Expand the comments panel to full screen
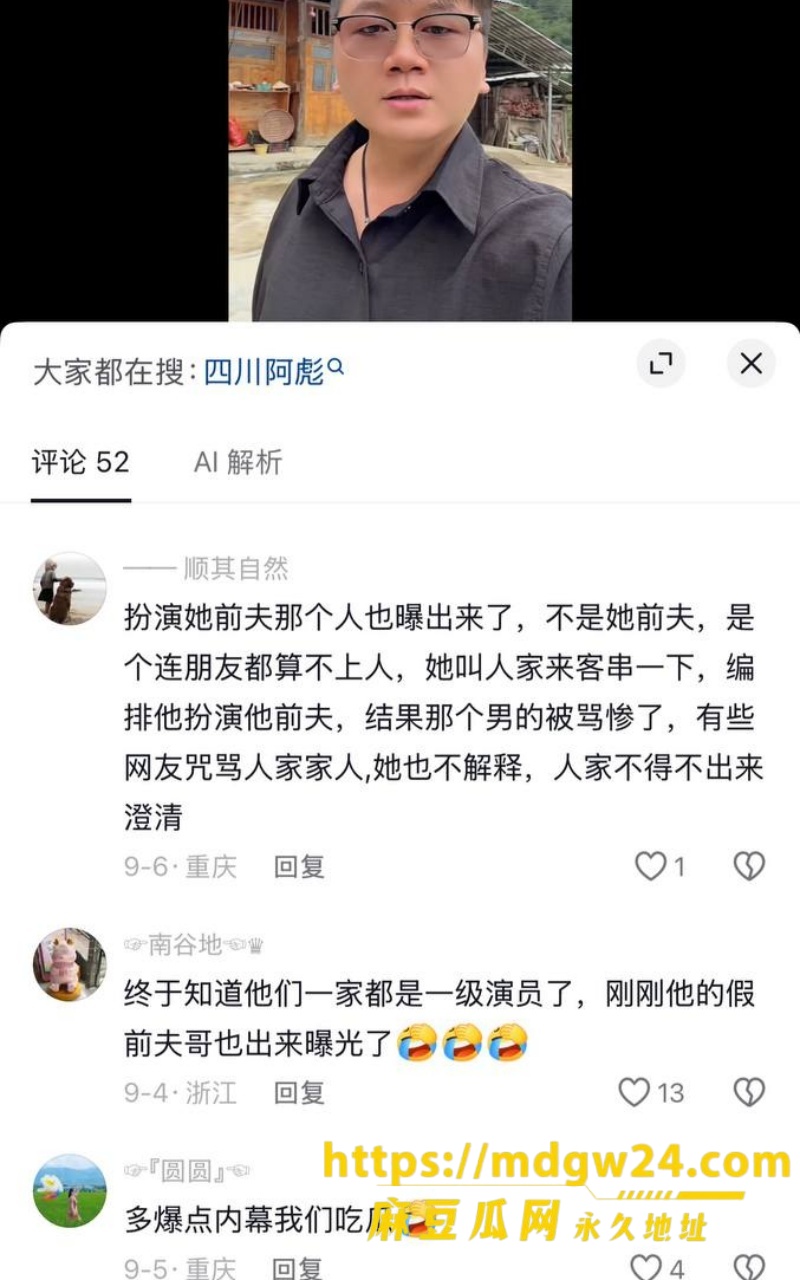 tap(661, 364)
